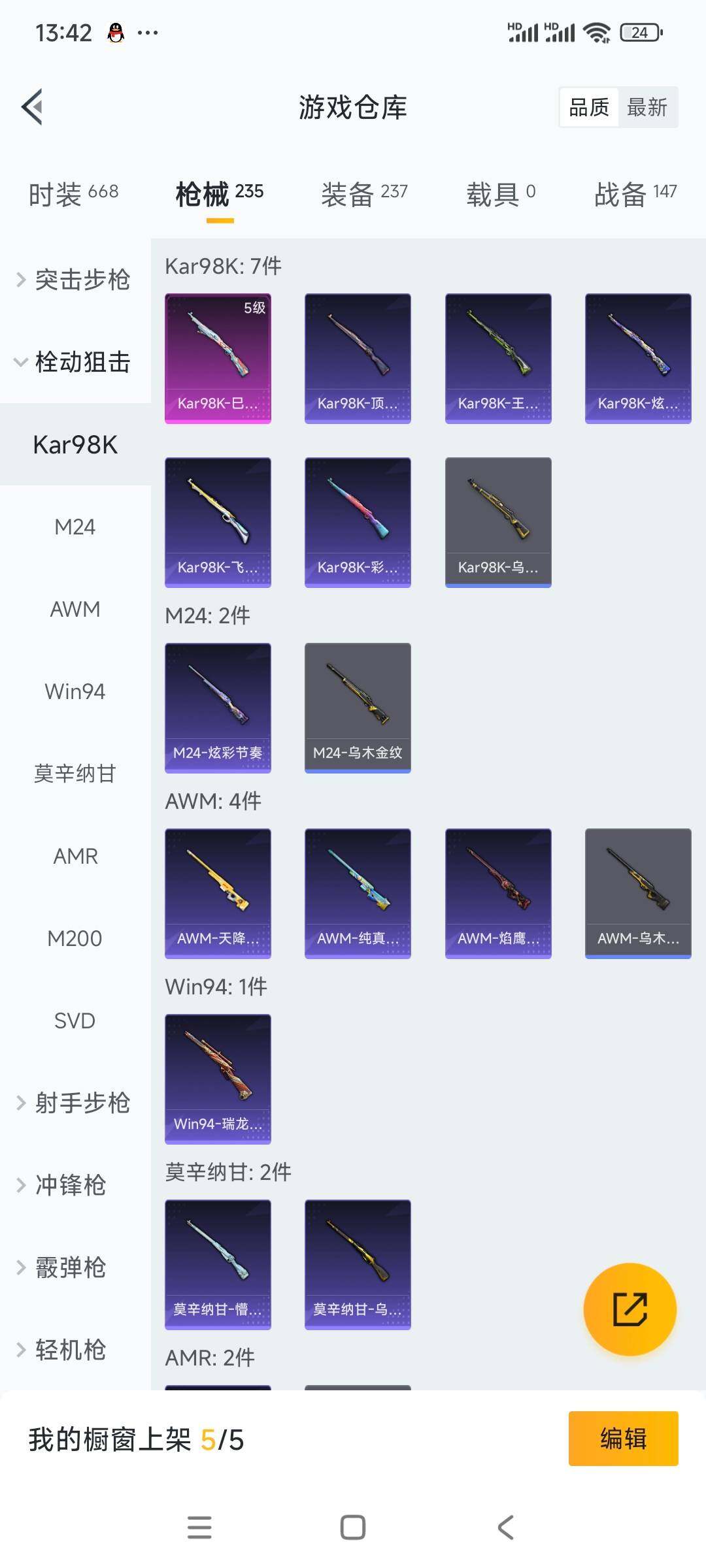Open the share floating action button

click(630, 1310)
